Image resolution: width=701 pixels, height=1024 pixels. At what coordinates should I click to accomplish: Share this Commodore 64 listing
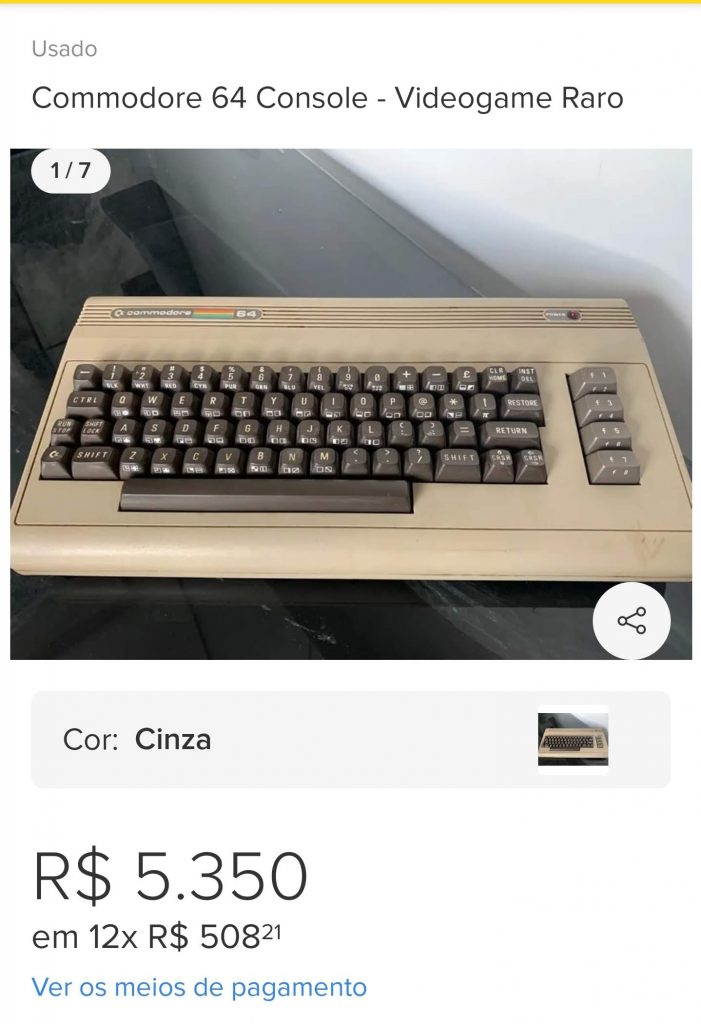coord(631,621)
